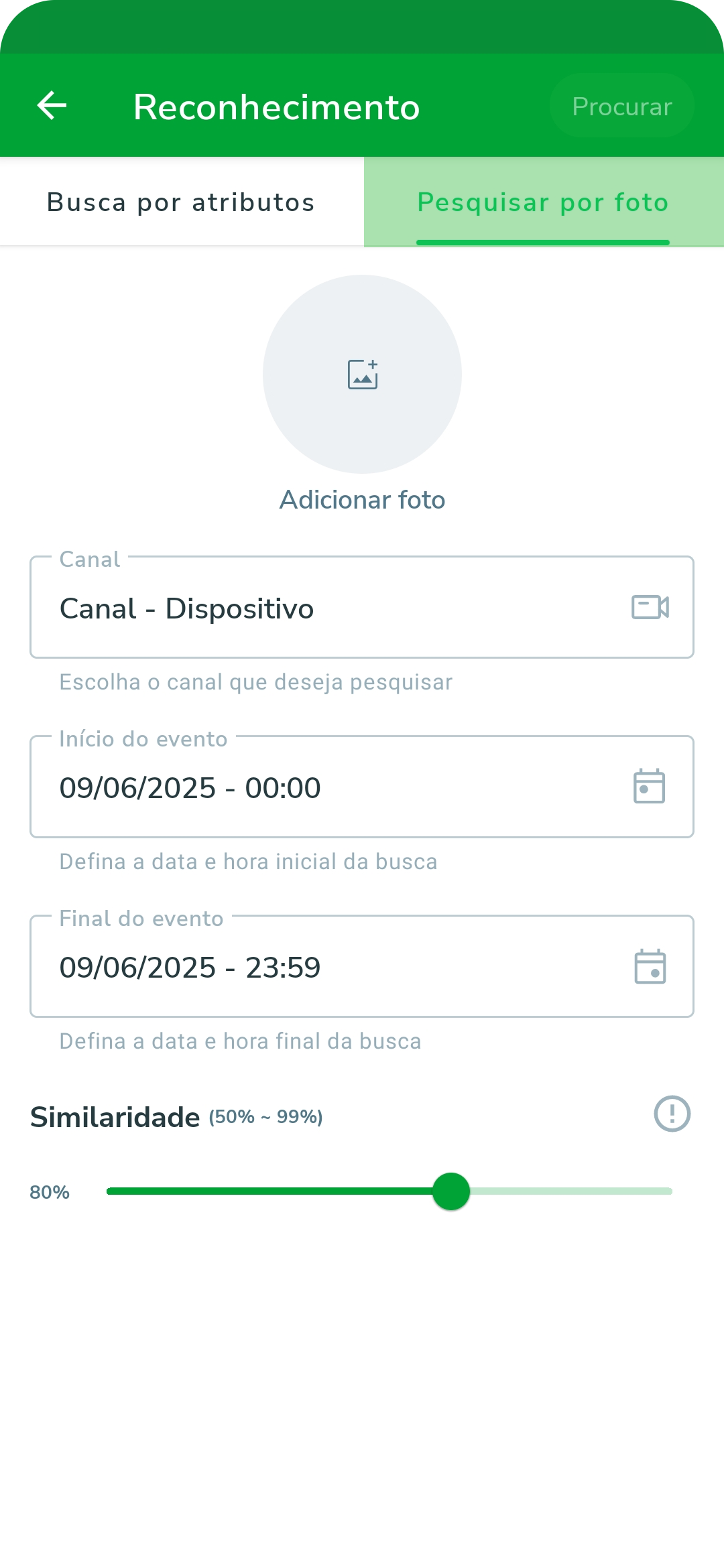Open the Similaridade info icon
724x1568 pixels.
672,1114
